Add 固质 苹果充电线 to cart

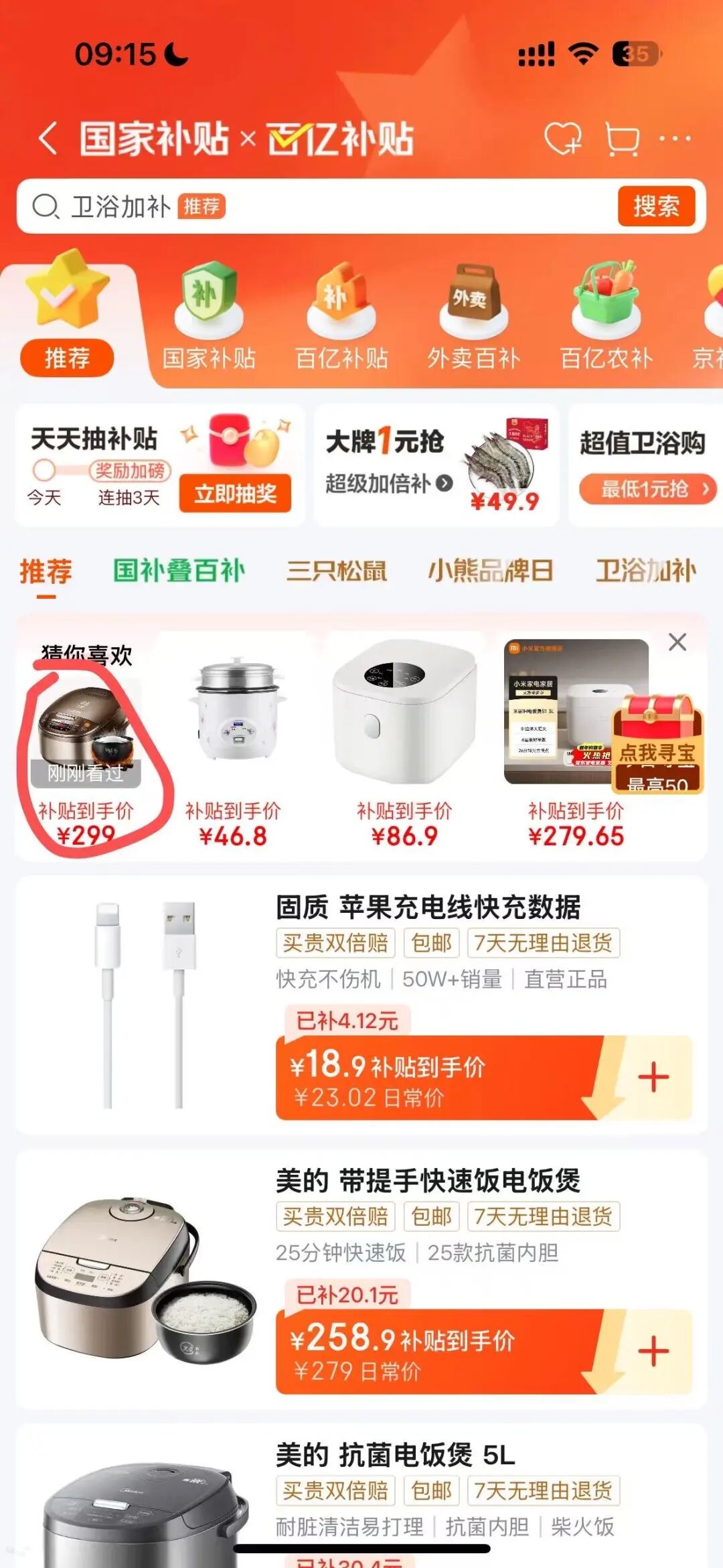pos(653,1078)
